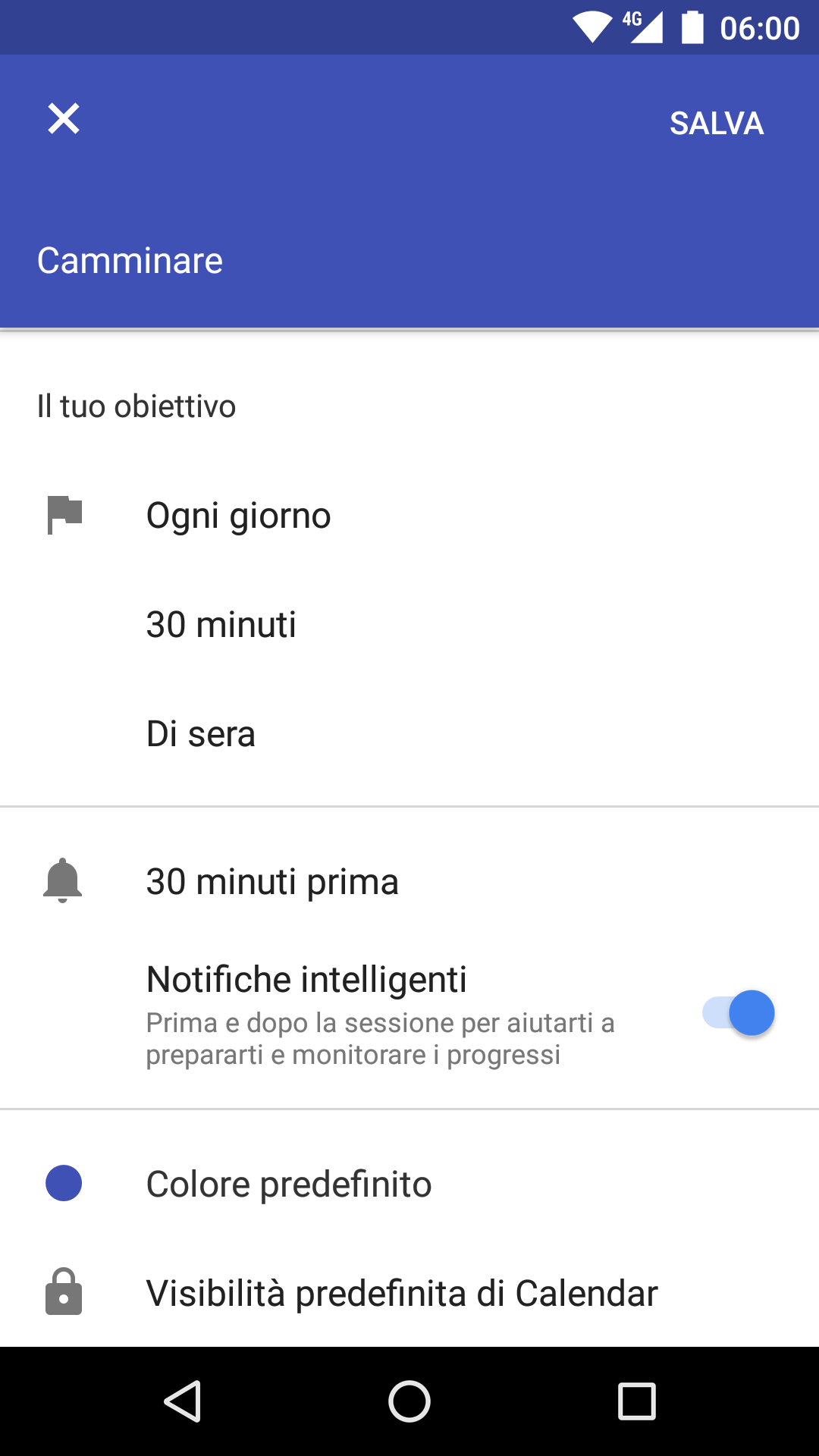Edit the goal title Camminare

(130, 261)
